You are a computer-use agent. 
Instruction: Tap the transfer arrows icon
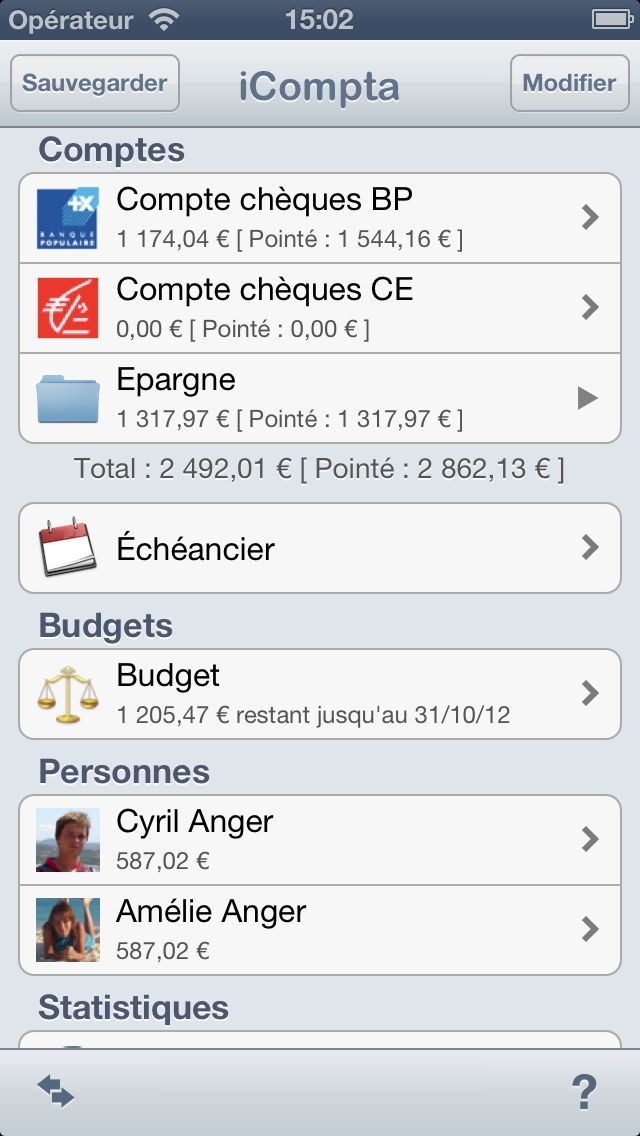tap(56, 1092)
